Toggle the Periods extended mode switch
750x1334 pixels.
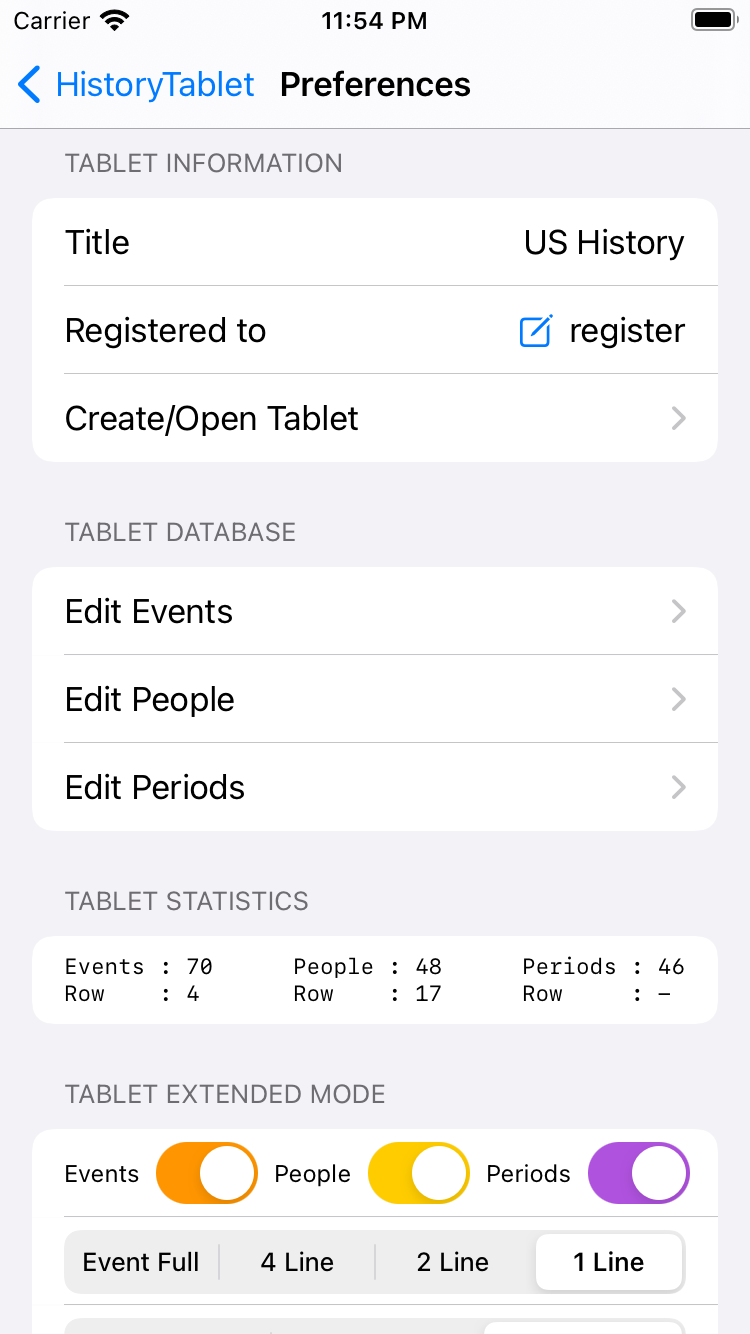pyautogui.click(x=639, y=1173)
